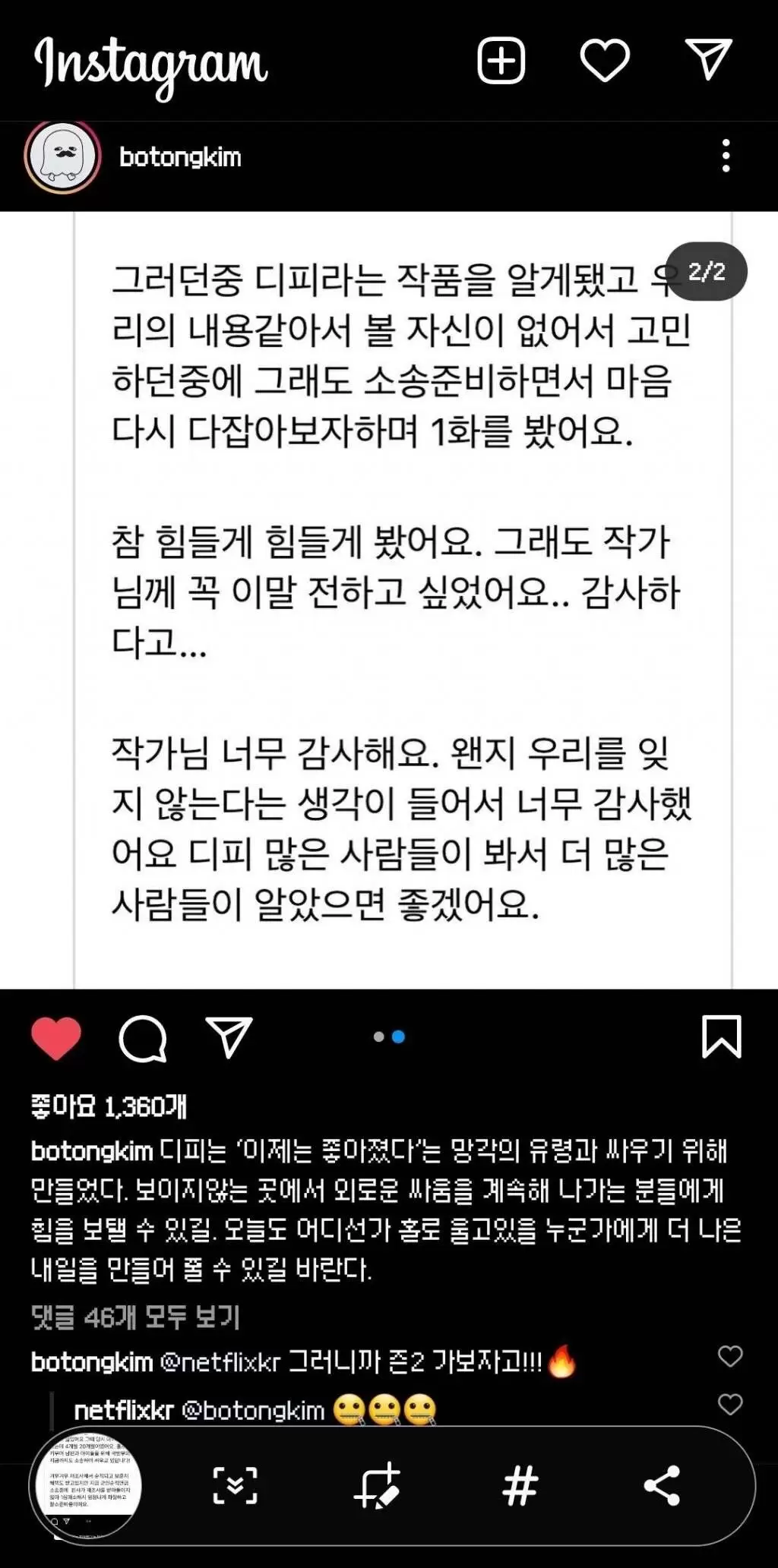Share the post via the paper plane icon
Image resolution: width=778 pixels, height=1568 pixels.
(229, 1037)
